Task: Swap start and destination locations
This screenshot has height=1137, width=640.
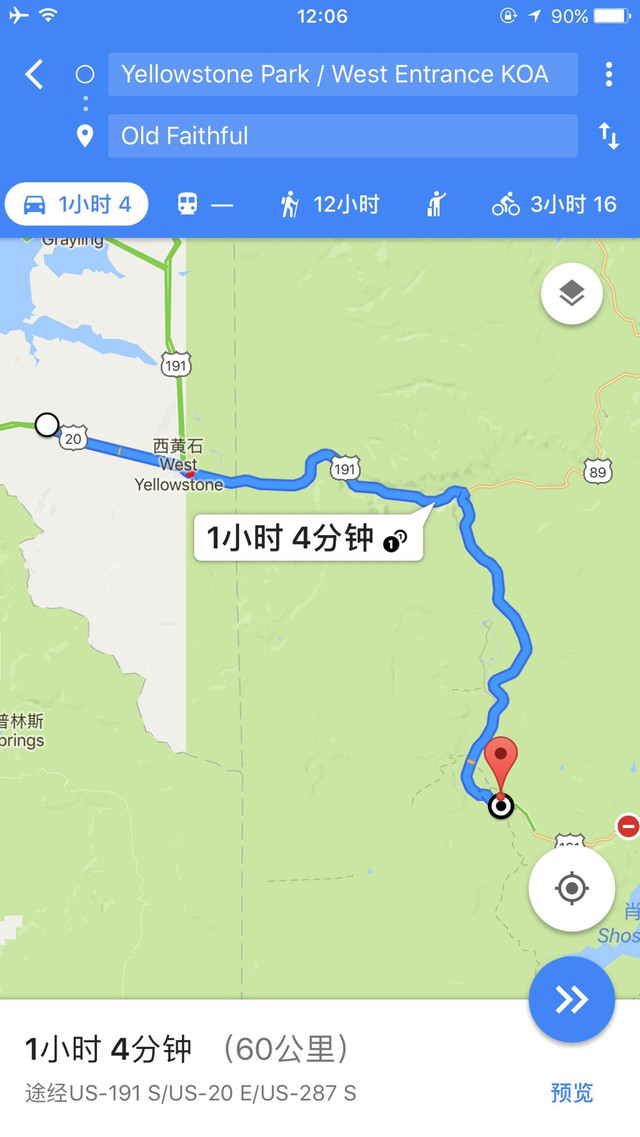Action: [x=608, y=136]
